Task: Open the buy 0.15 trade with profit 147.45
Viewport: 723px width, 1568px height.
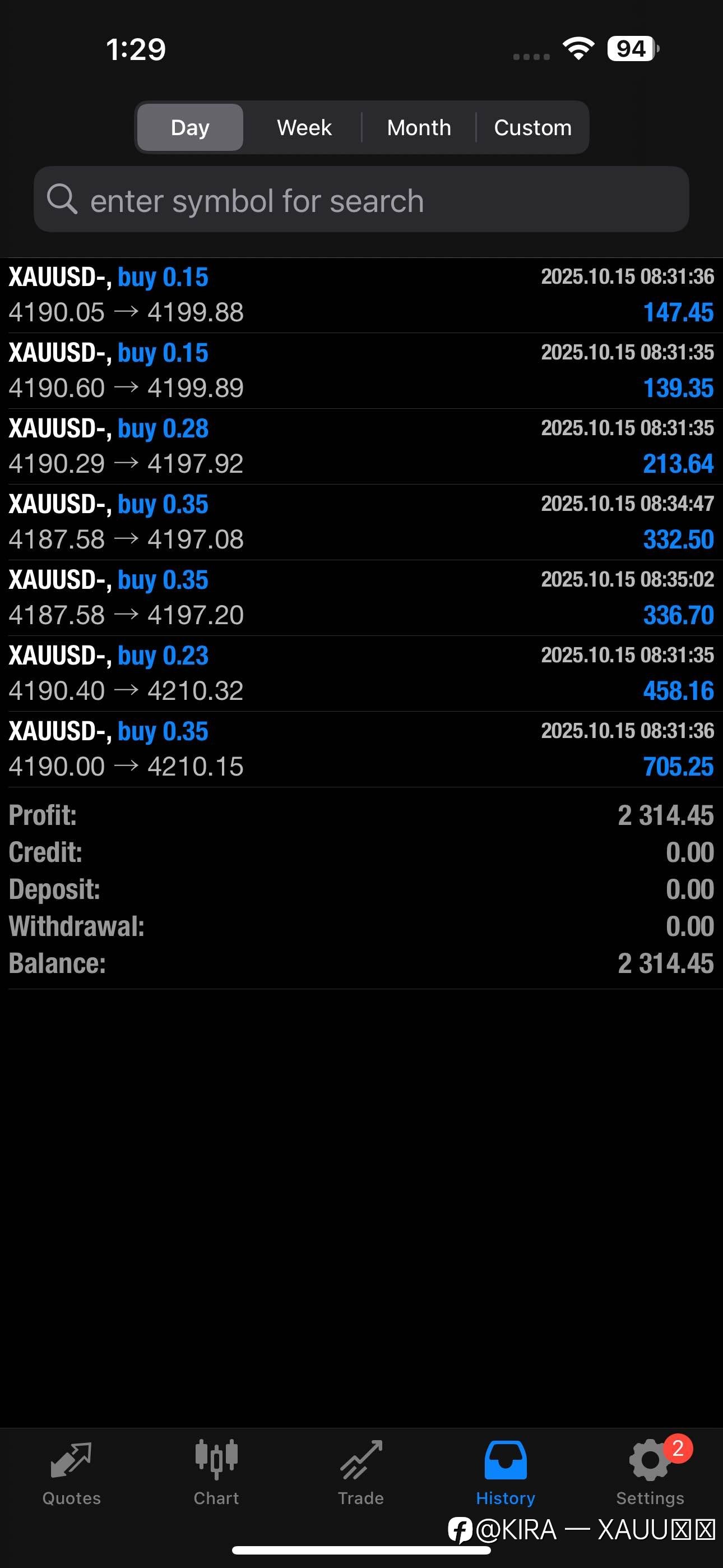Action: tap(361, 295)
